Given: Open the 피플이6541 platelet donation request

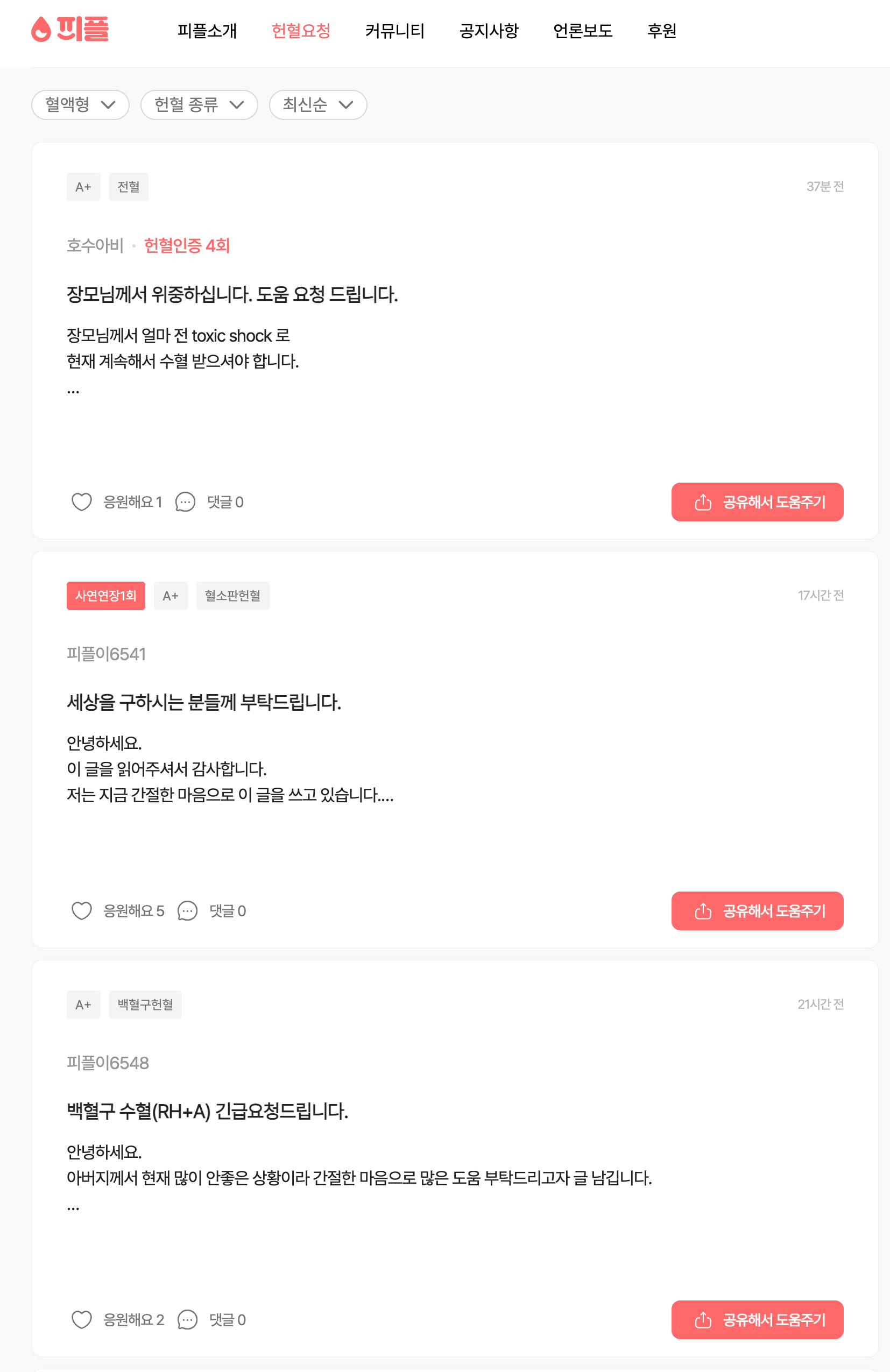Looking at the screenshot, I should pos(203,702).
